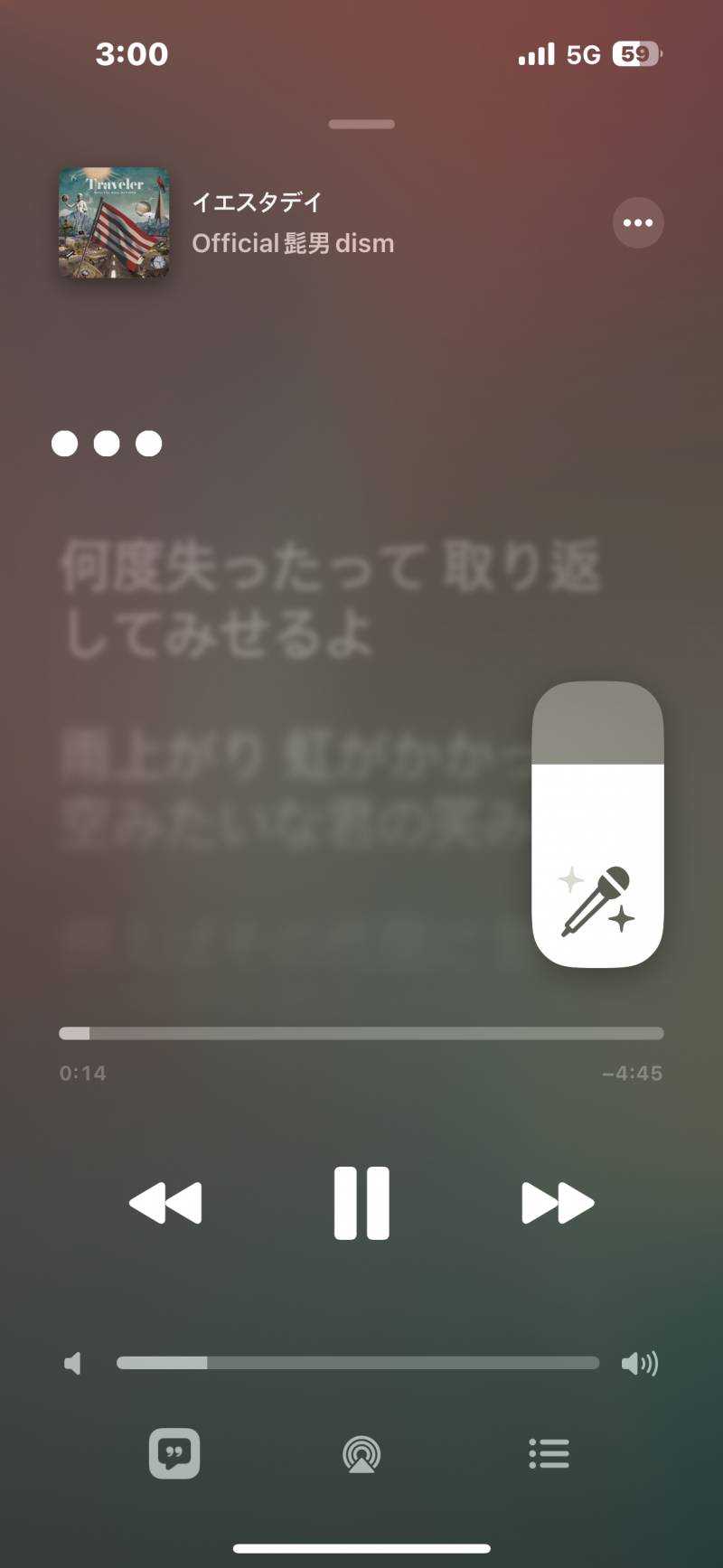
Task: Expand the animated lyrics ellipsis indicator
Action: (x=107, y=442)
